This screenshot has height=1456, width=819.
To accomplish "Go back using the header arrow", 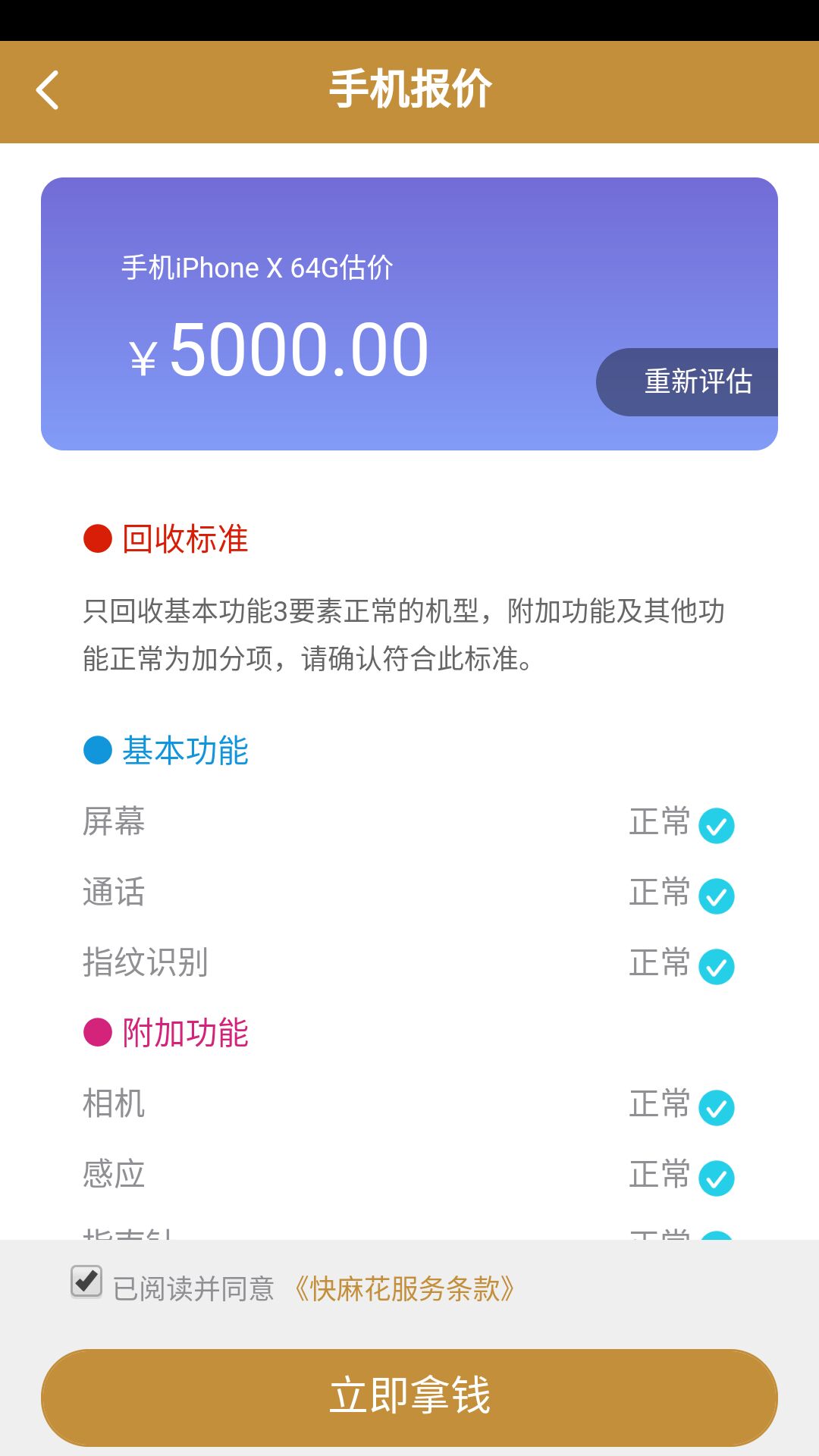I will (x=47, y=90).
